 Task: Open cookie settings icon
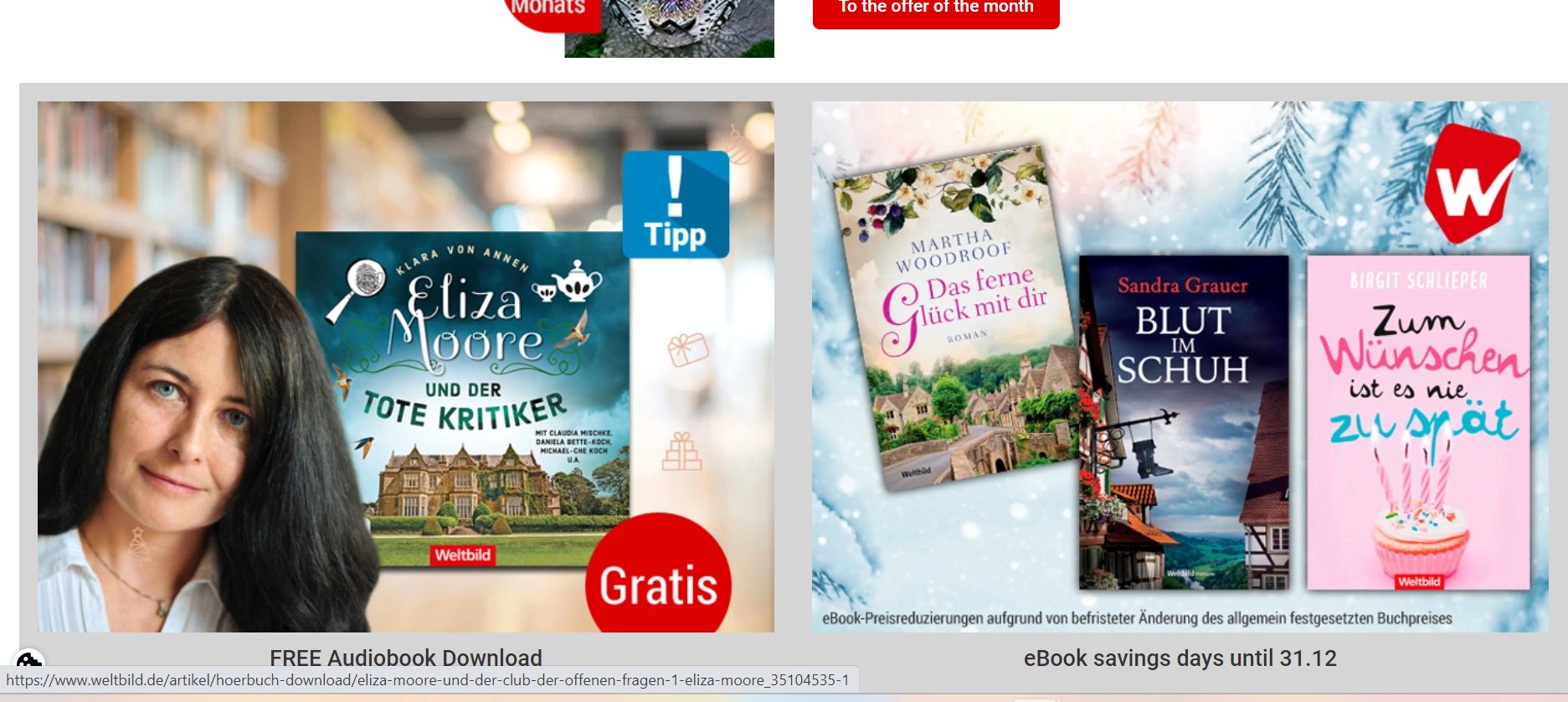pos(29,661)
